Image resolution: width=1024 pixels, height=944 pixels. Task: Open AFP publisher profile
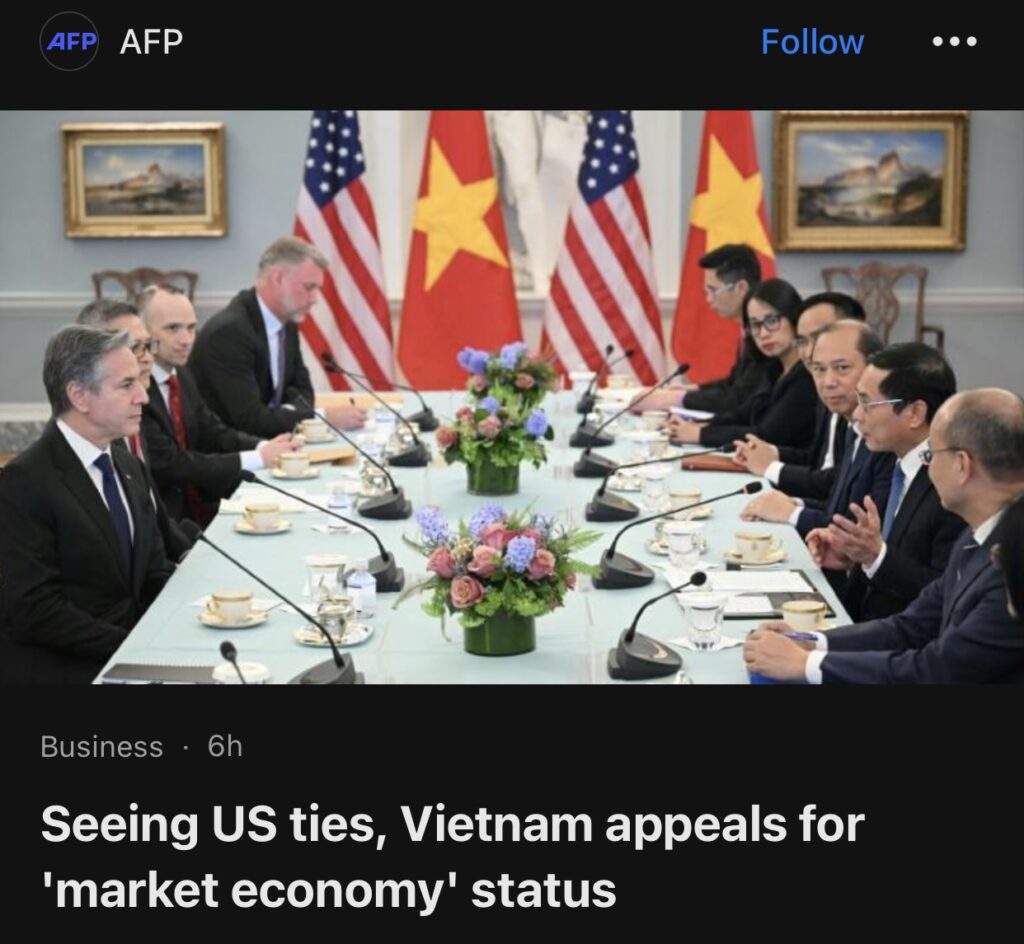112,42
